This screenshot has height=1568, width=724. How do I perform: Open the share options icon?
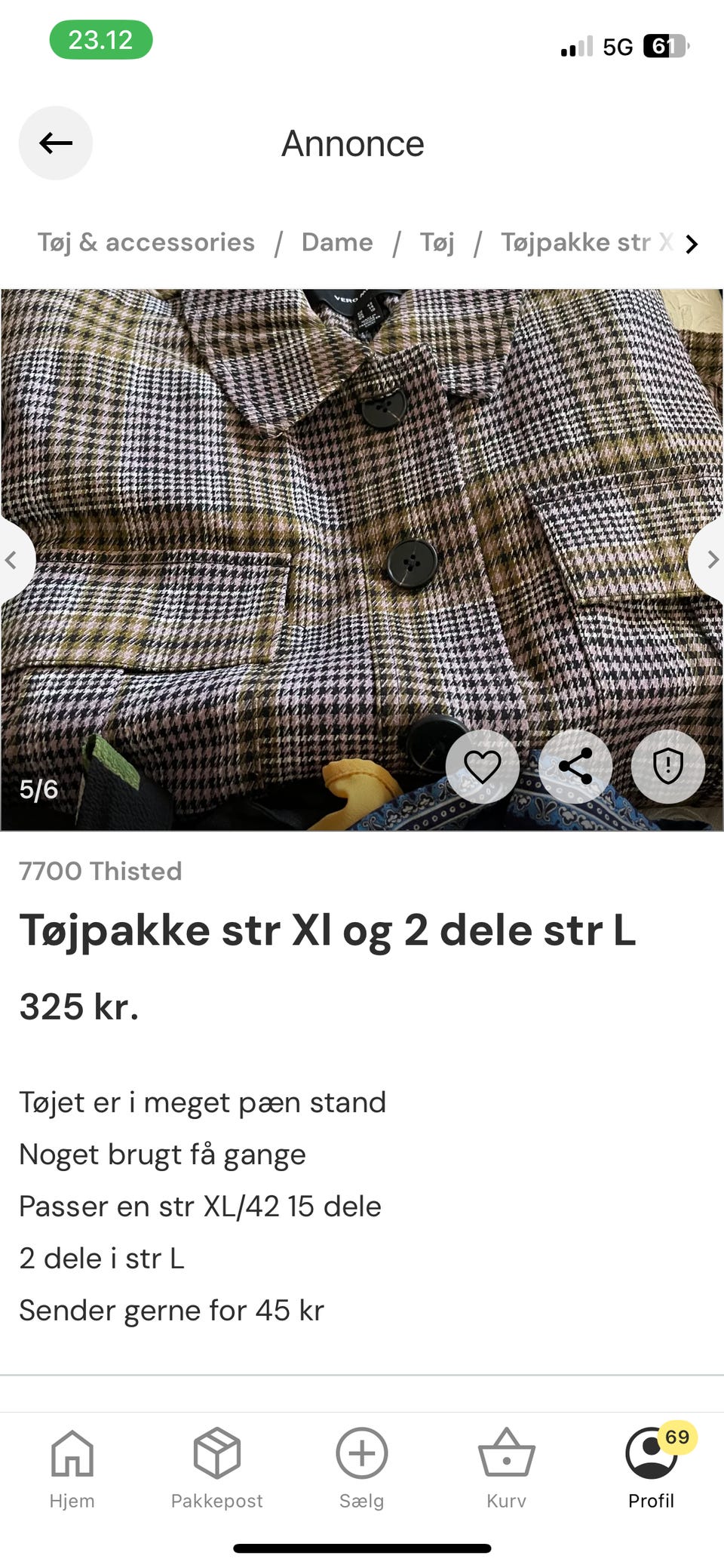point(575,767)
